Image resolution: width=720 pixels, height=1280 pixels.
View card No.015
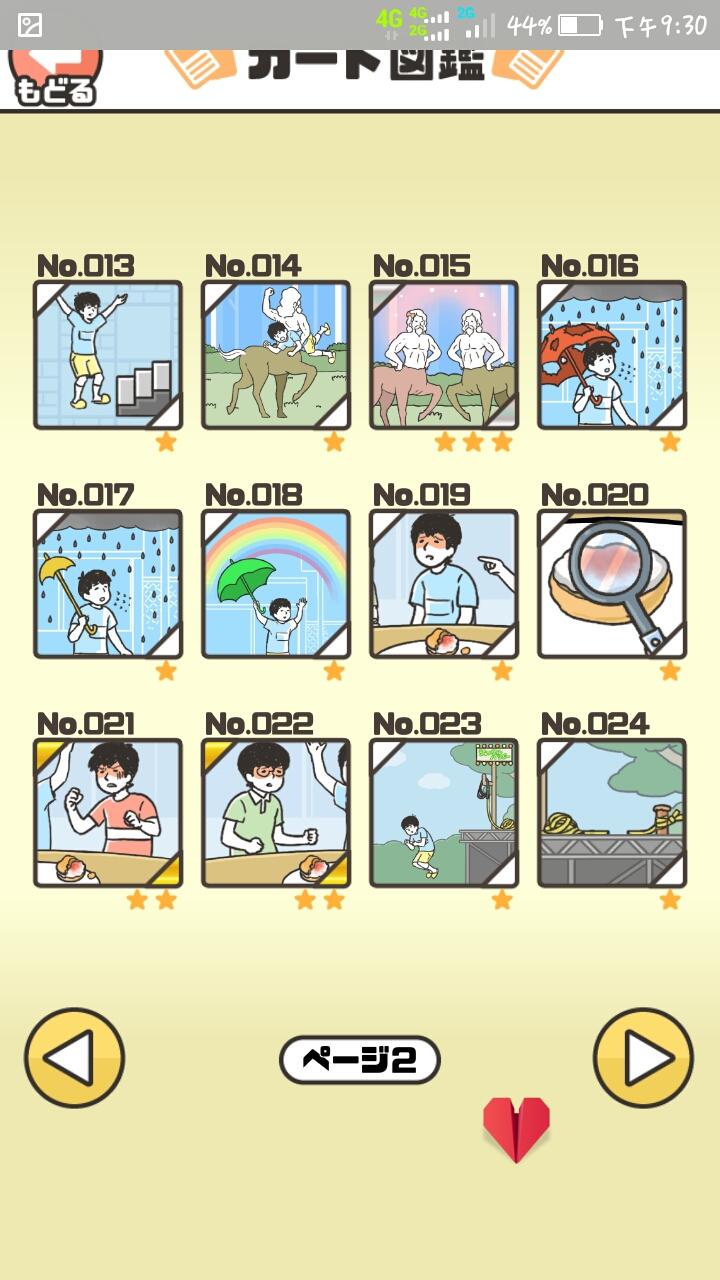(444, 356)
